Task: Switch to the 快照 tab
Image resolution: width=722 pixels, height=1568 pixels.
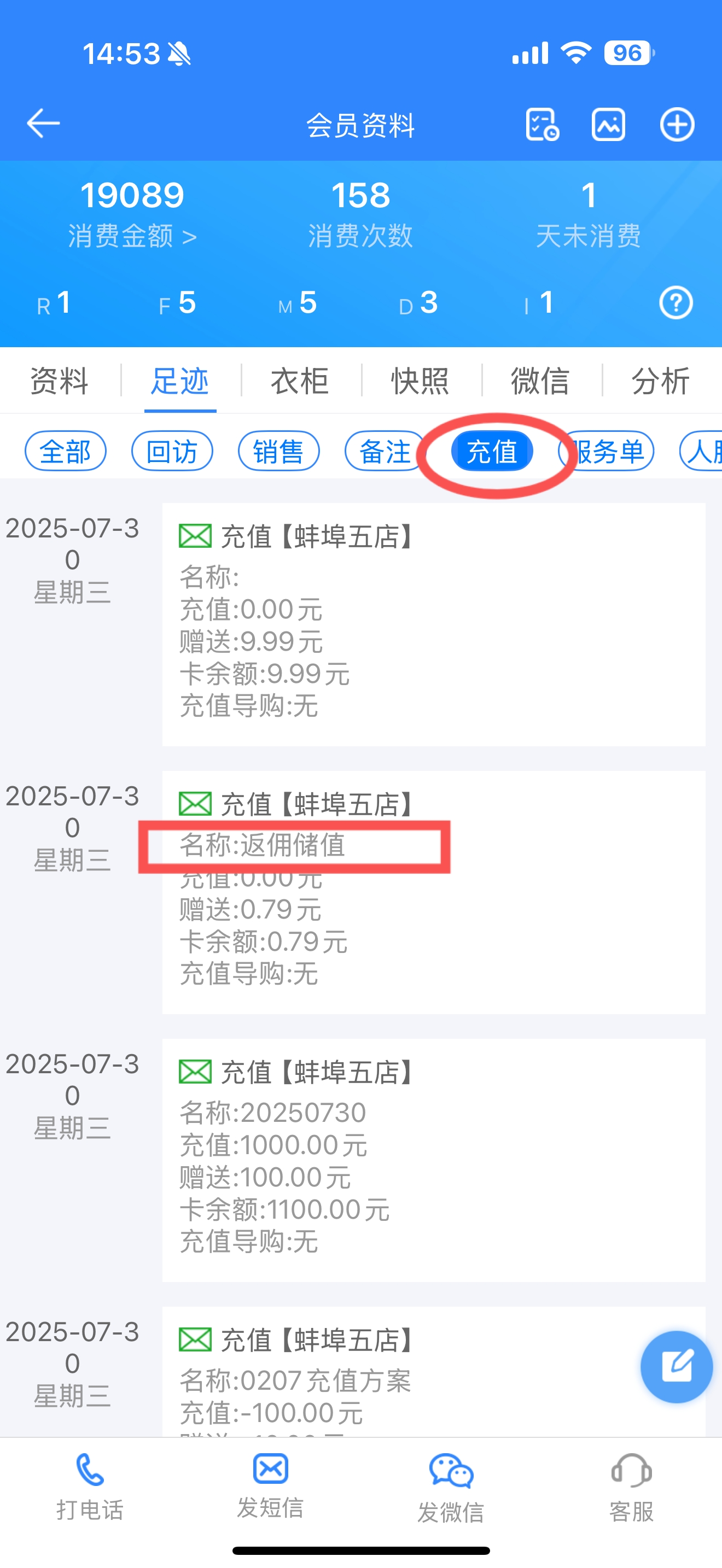Action: pos(420,381)
